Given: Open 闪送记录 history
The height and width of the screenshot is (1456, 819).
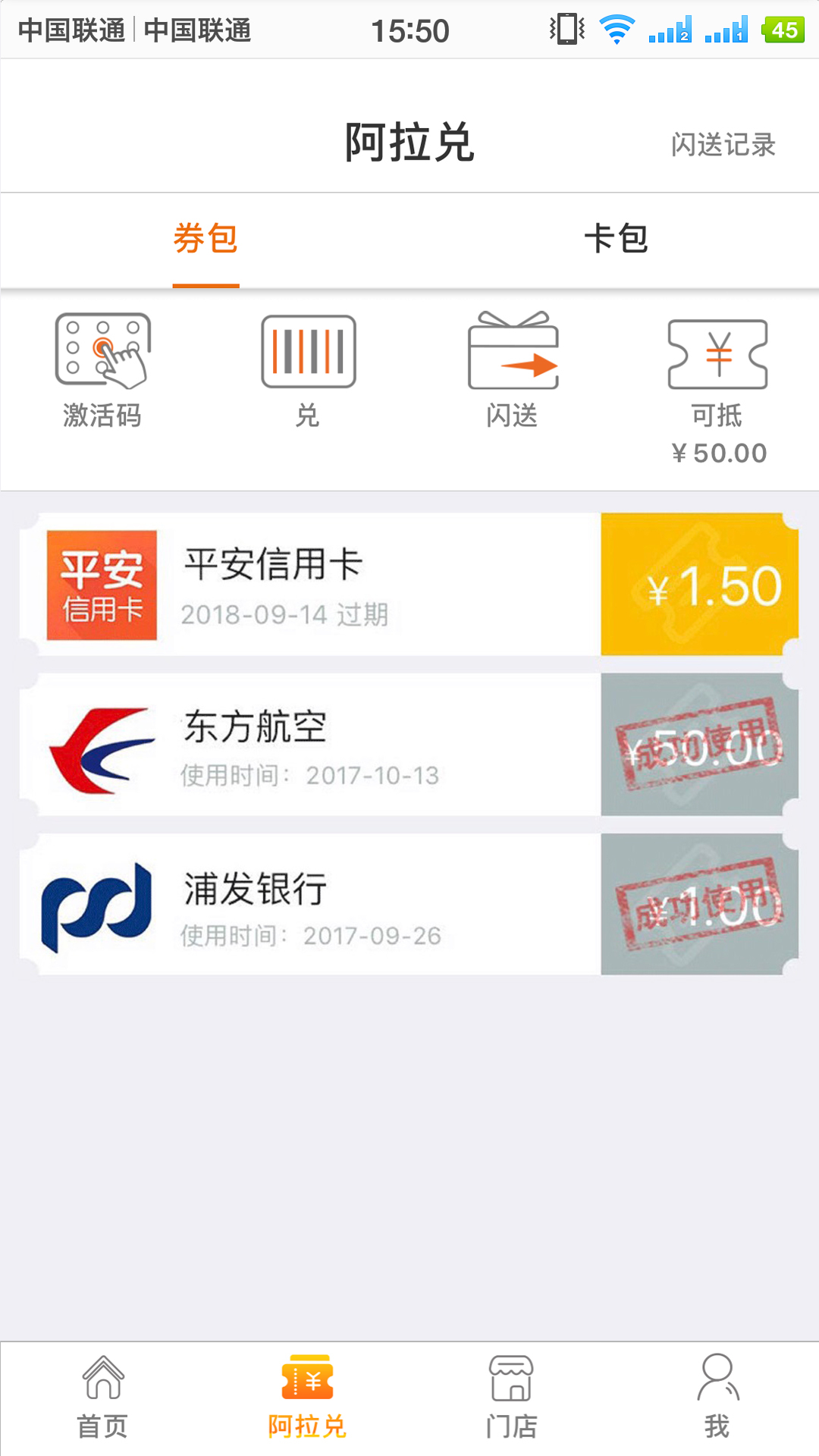Looking at the screenshot, I should tap(723, 144).
